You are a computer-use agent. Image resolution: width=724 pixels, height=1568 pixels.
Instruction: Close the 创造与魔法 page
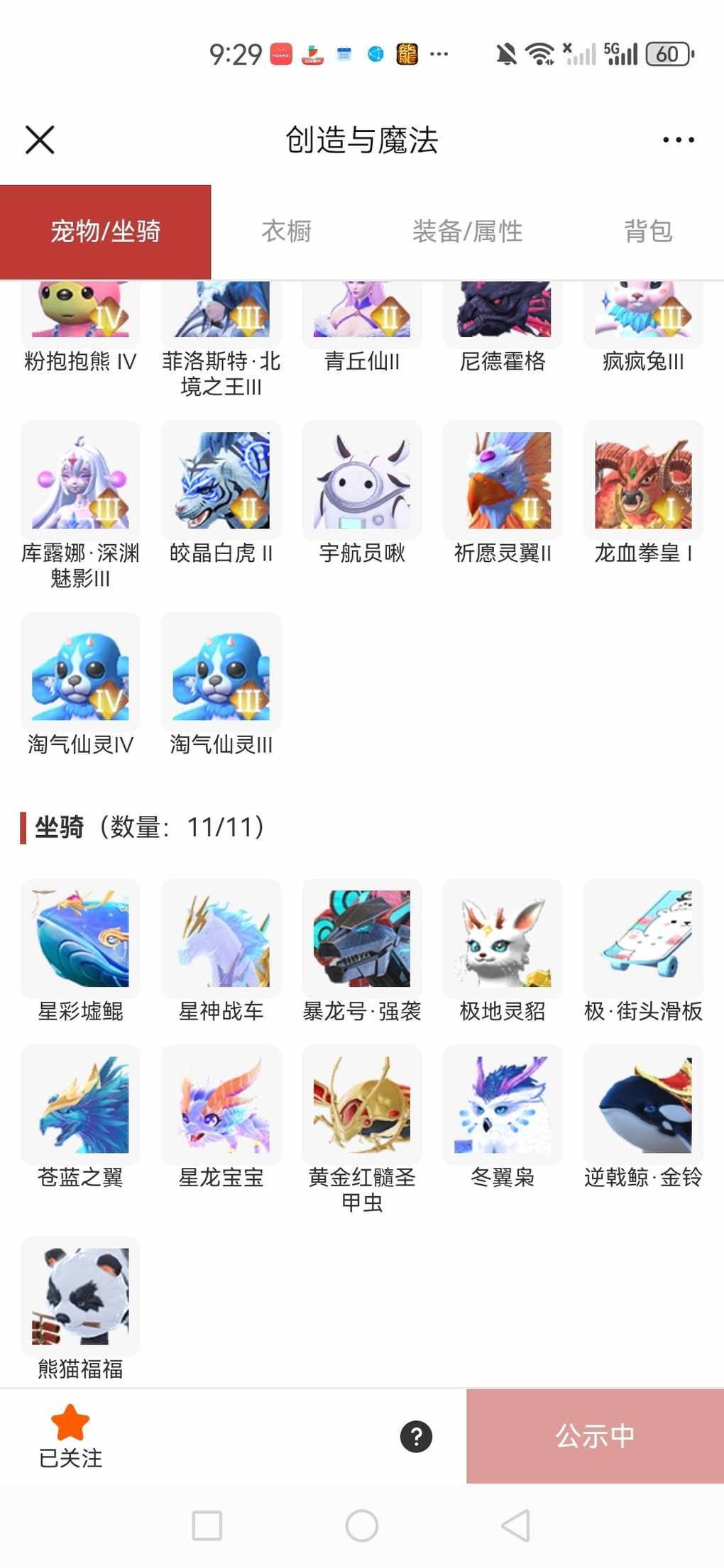(40, 140)
